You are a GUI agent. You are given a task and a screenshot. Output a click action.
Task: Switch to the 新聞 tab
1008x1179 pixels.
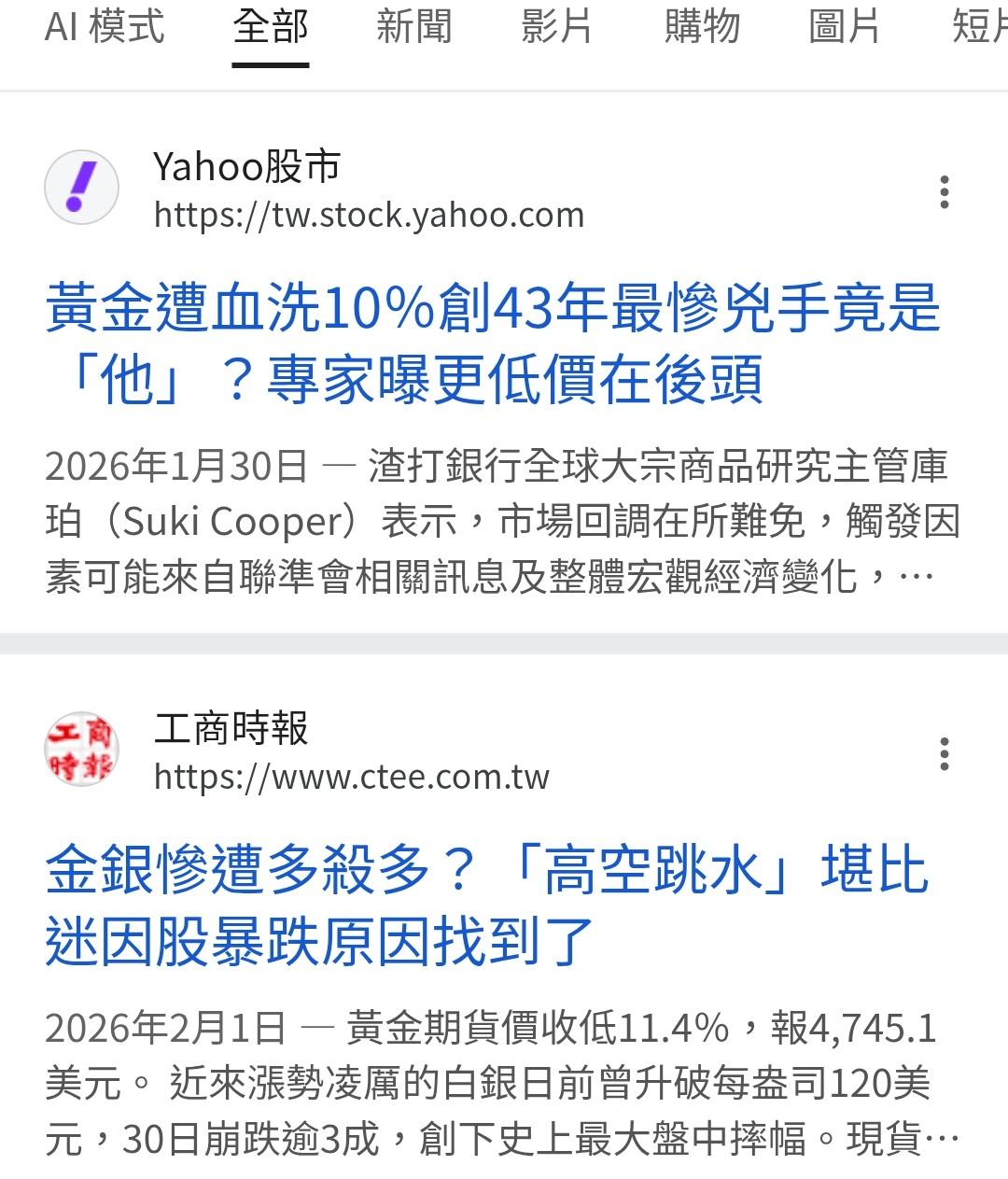tap(413, 26)
